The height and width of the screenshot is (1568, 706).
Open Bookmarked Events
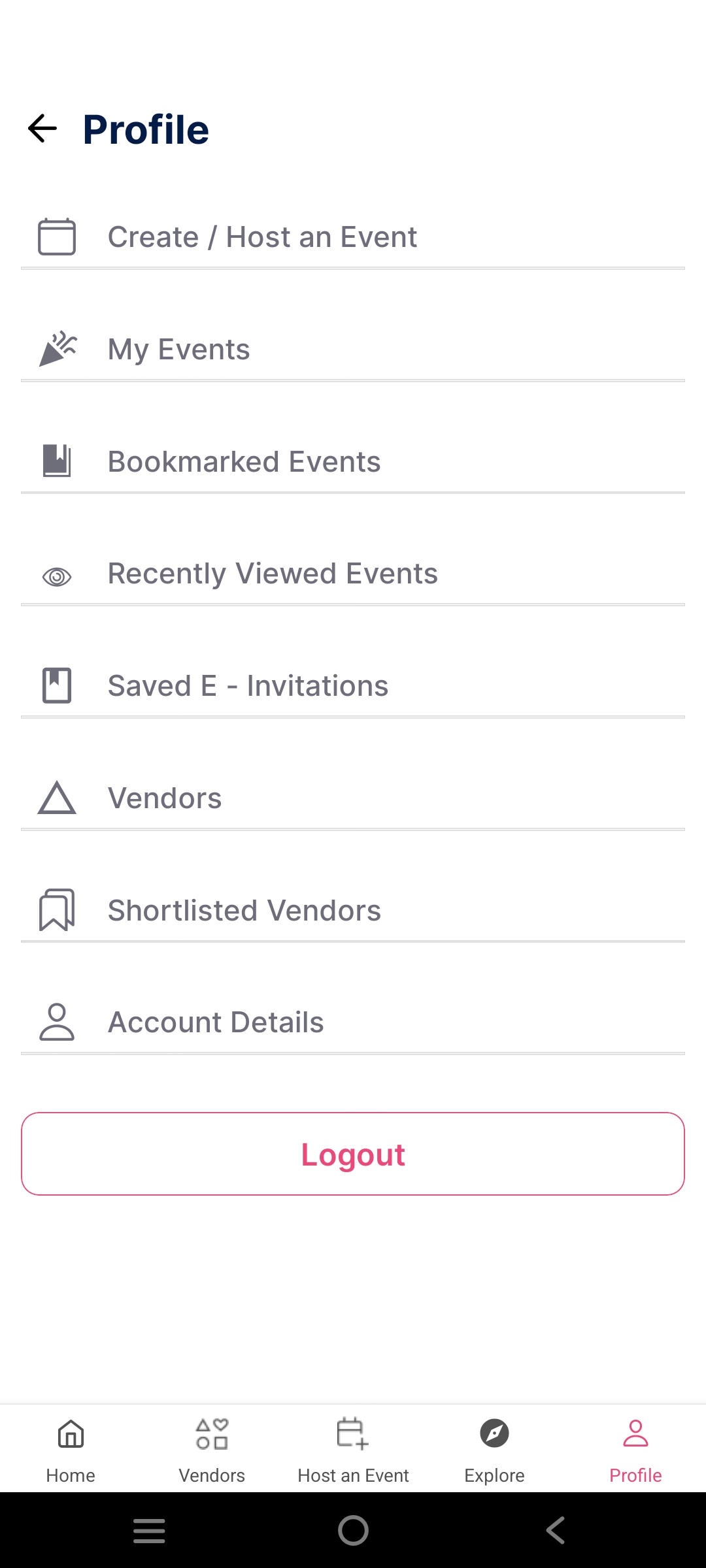353,461
